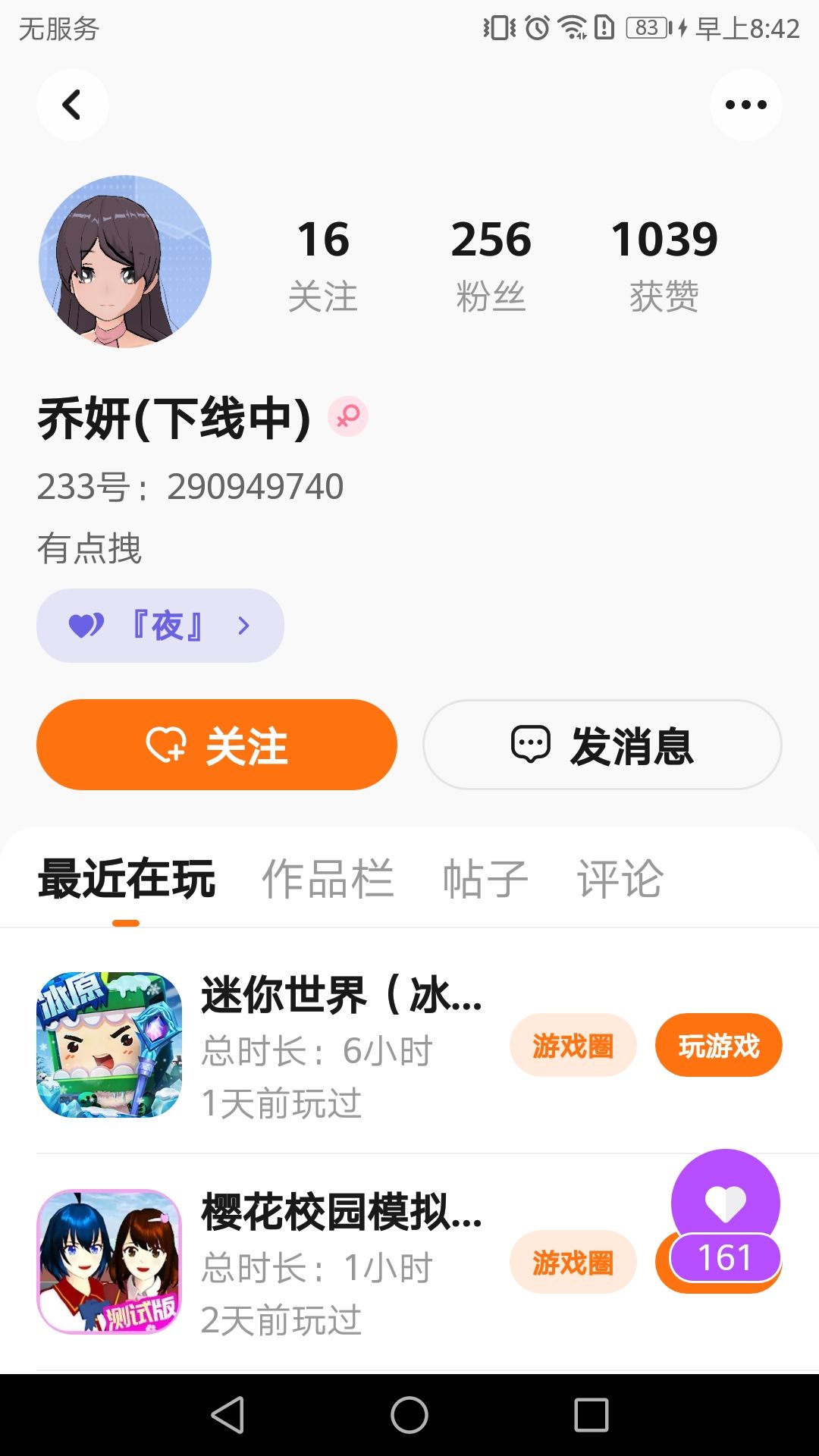
Task: Switch to the 帖子 tab
Action: pos(485,880)
